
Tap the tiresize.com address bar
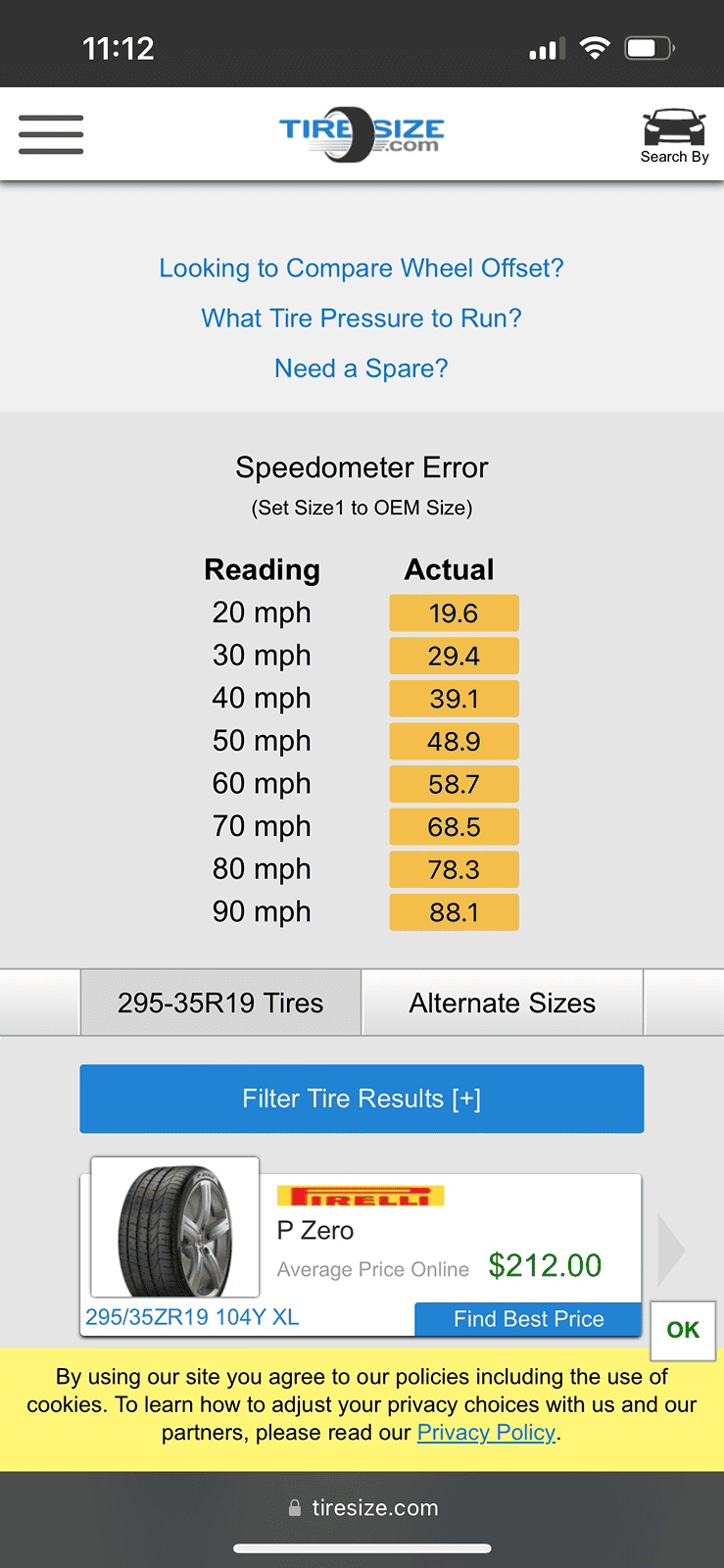[x=362, y=1508]
